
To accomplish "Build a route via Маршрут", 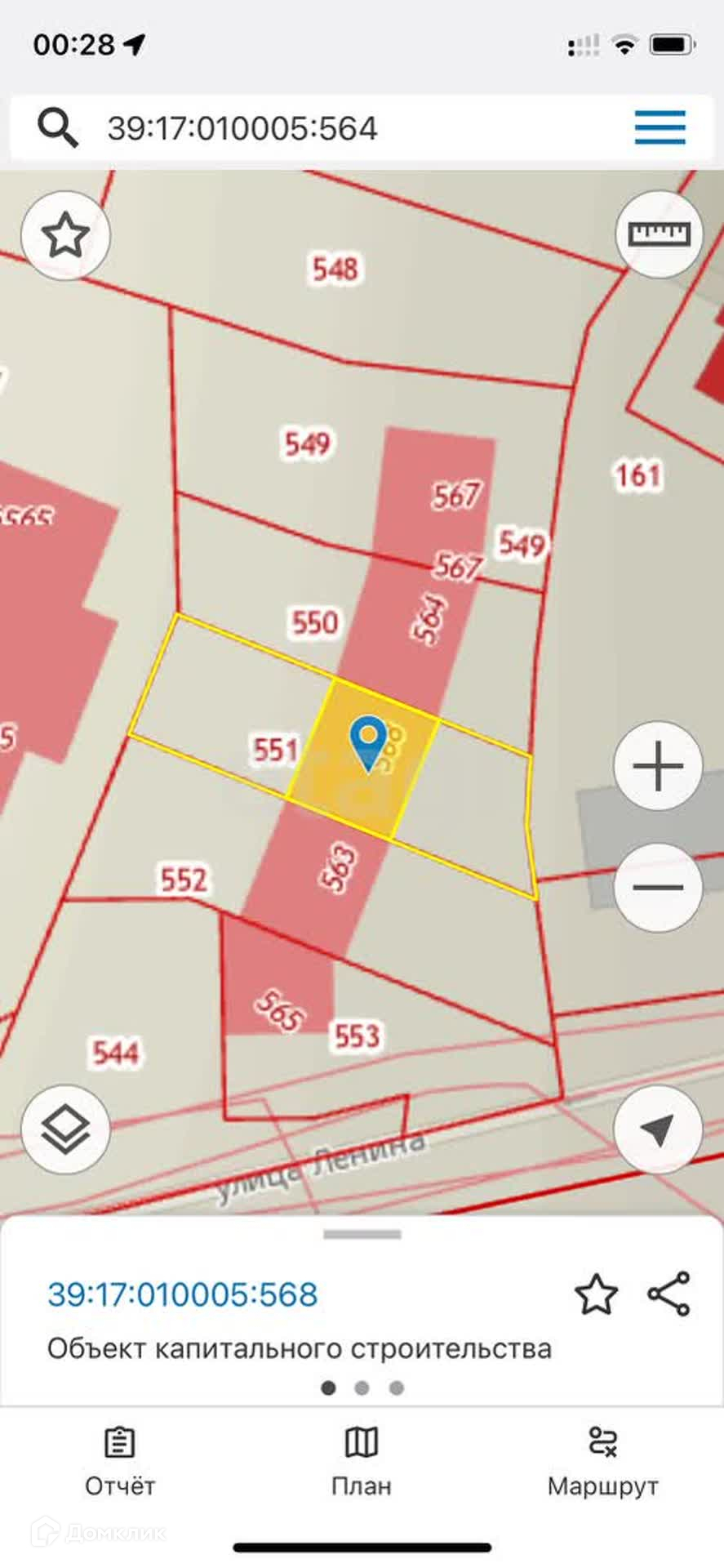I will (x=602, y=1463).
